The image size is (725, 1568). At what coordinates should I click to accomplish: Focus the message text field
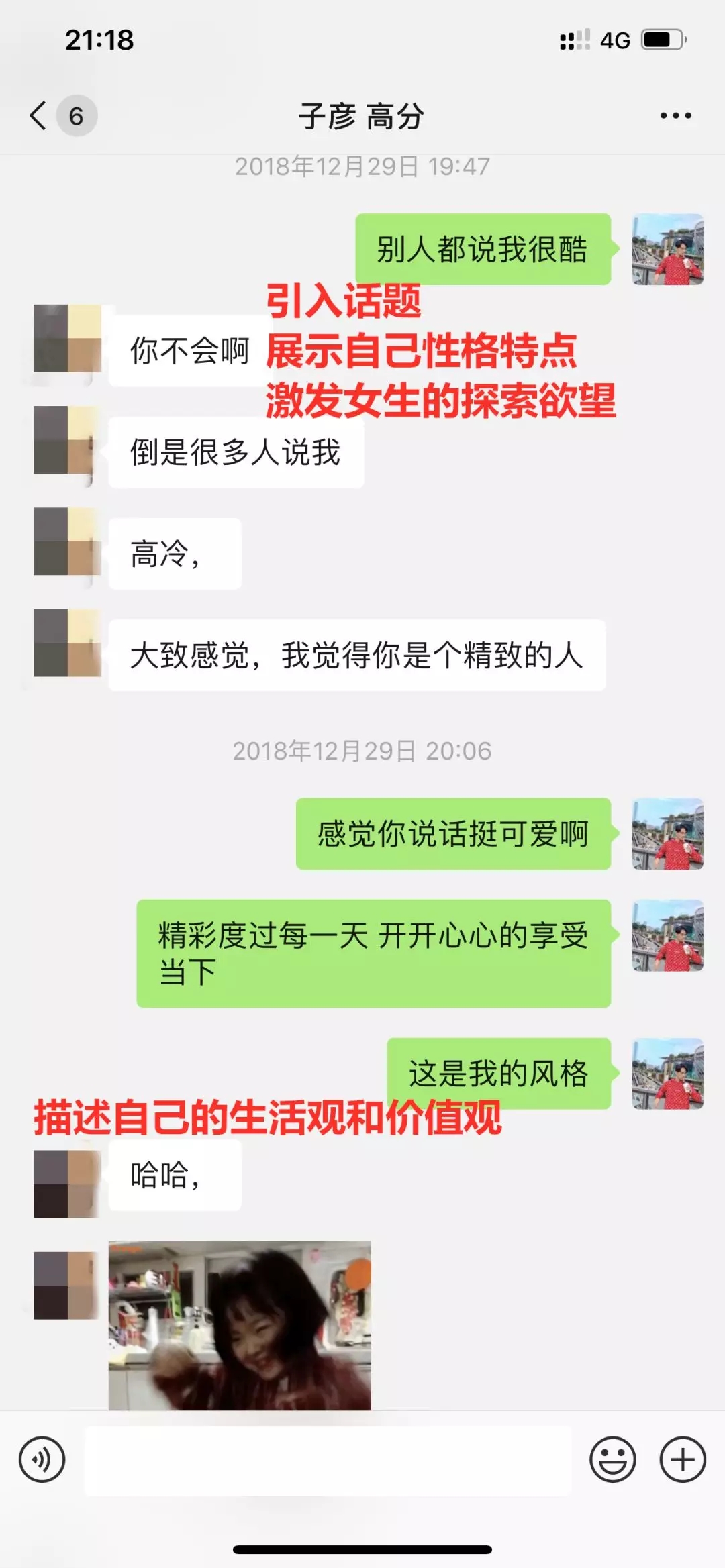click(328, 1459)
